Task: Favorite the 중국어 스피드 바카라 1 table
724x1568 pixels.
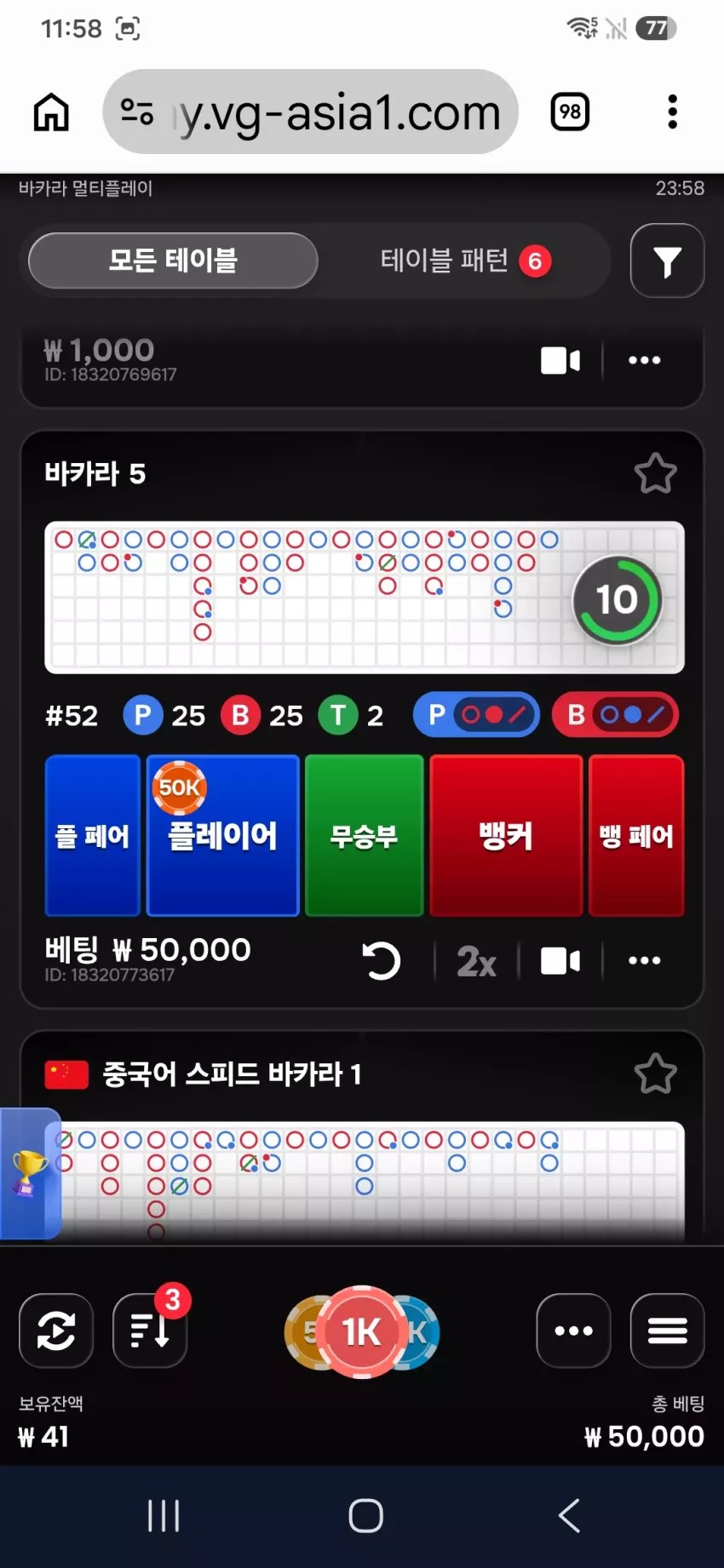Action: (655, 1073)
